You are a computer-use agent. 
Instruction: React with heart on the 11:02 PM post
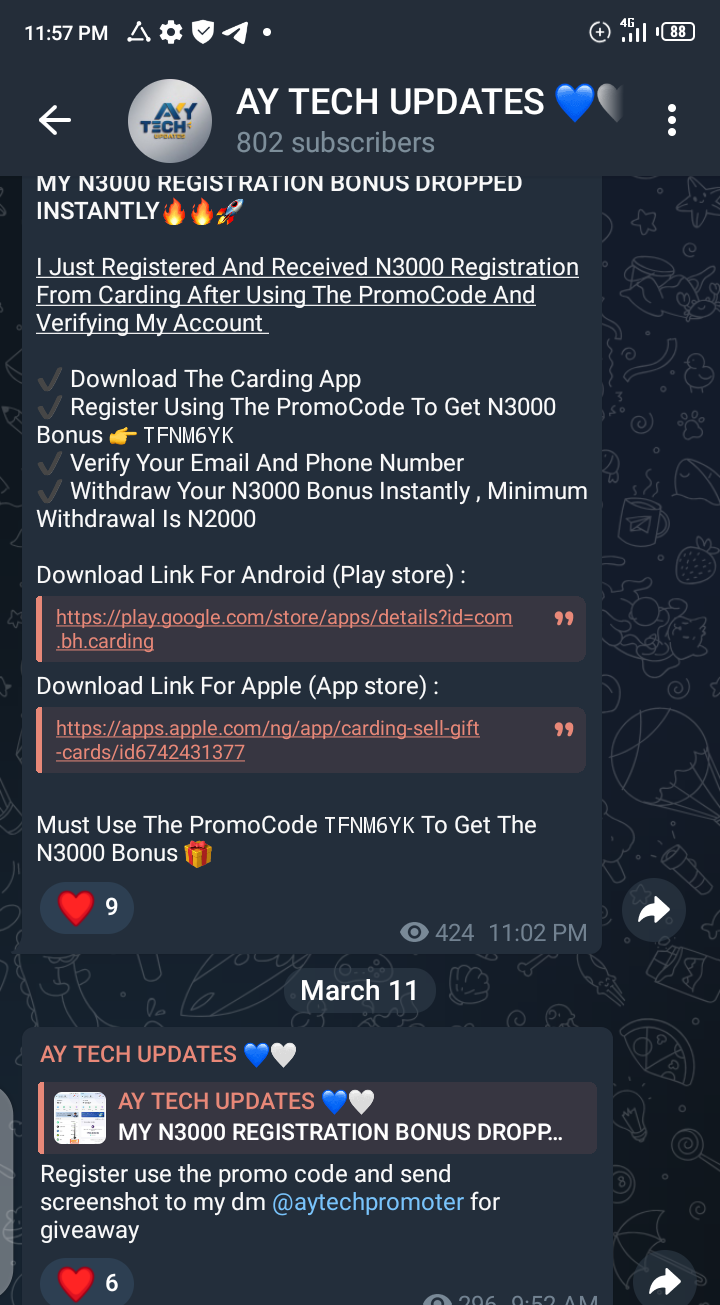[87, 907]
